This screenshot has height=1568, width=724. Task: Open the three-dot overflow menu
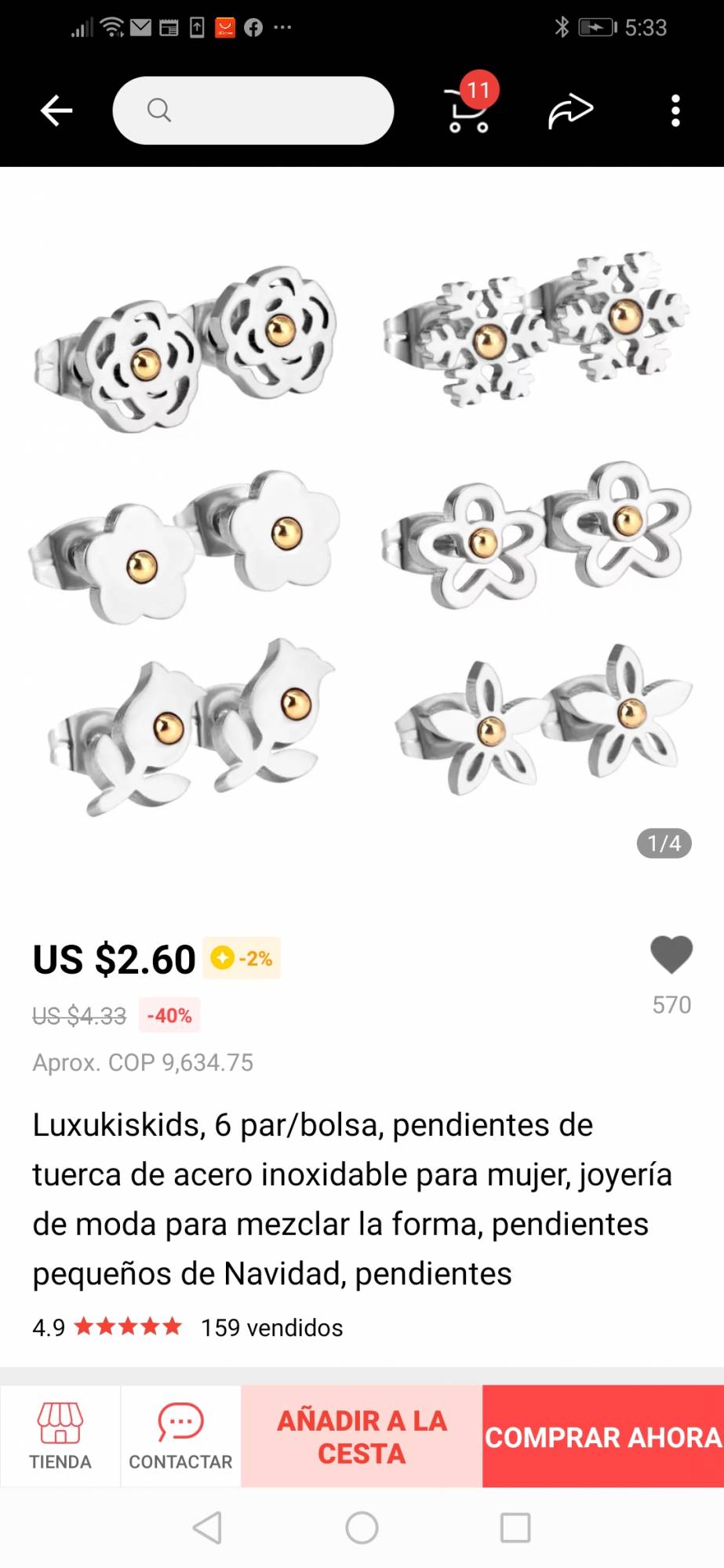tap(675, 111)
